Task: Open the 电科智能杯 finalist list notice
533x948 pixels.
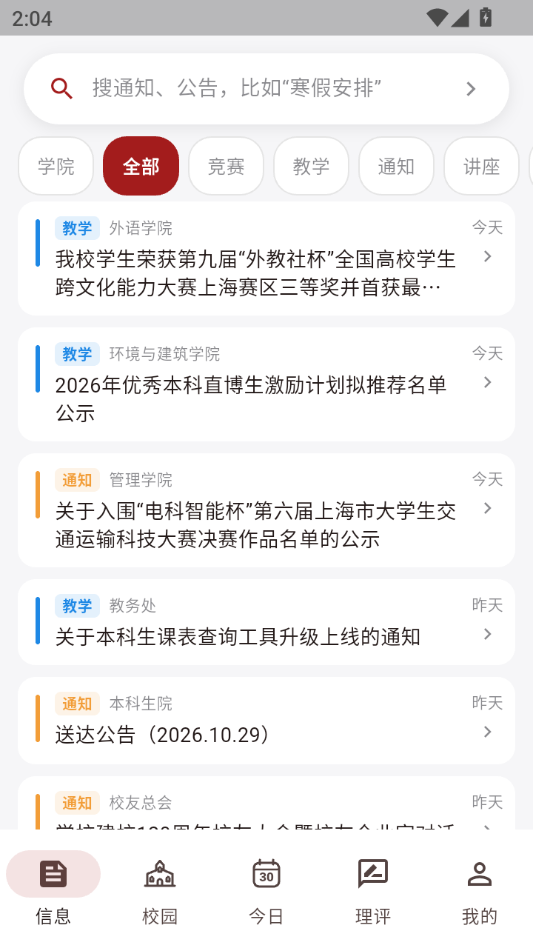Action: (x=266, y=510)
